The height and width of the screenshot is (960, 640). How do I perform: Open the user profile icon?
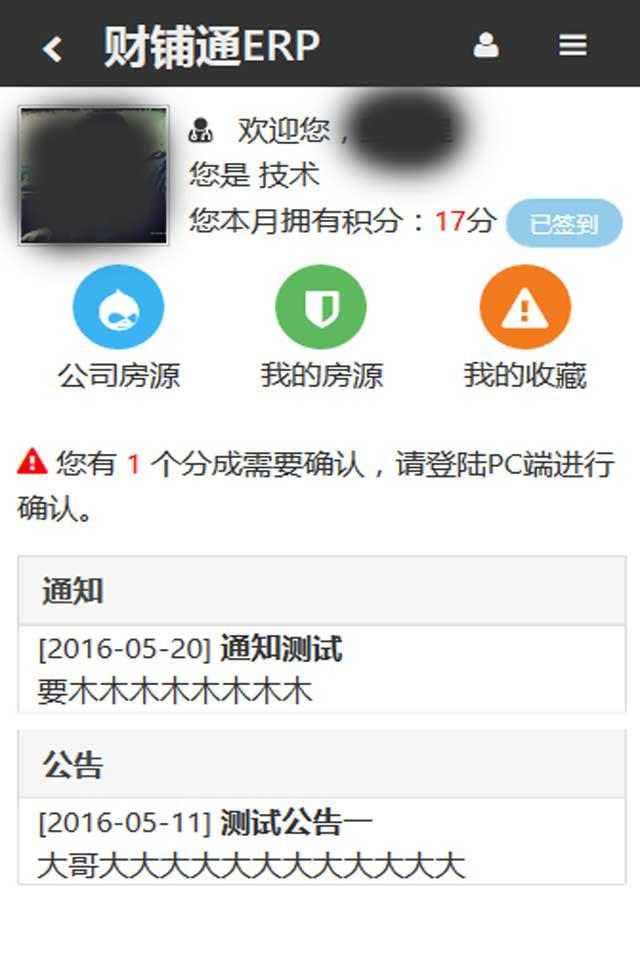(x=486, y=46)
